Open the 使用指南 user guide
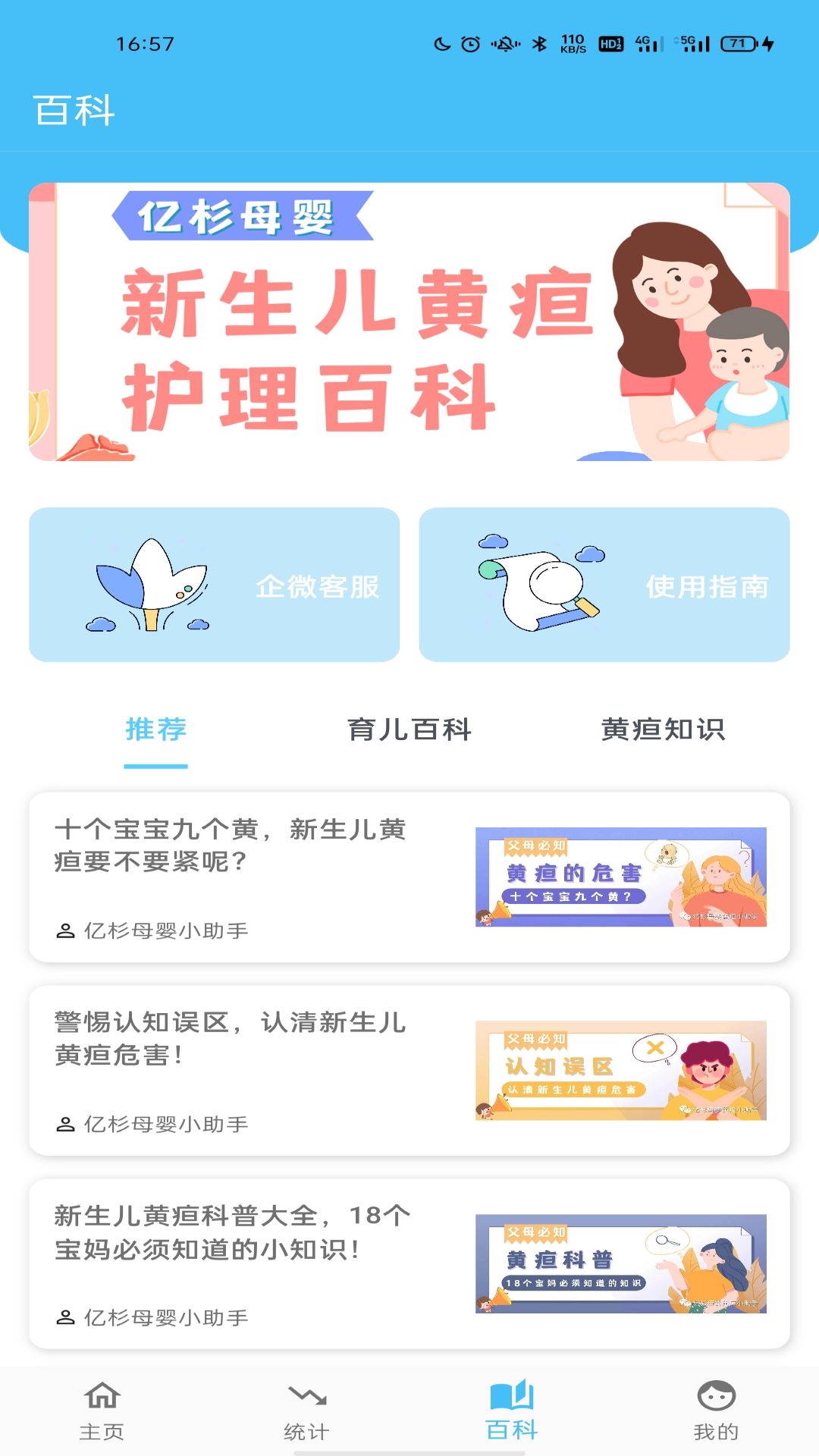Screen dimensions: 819x1456 pos(604,585)
